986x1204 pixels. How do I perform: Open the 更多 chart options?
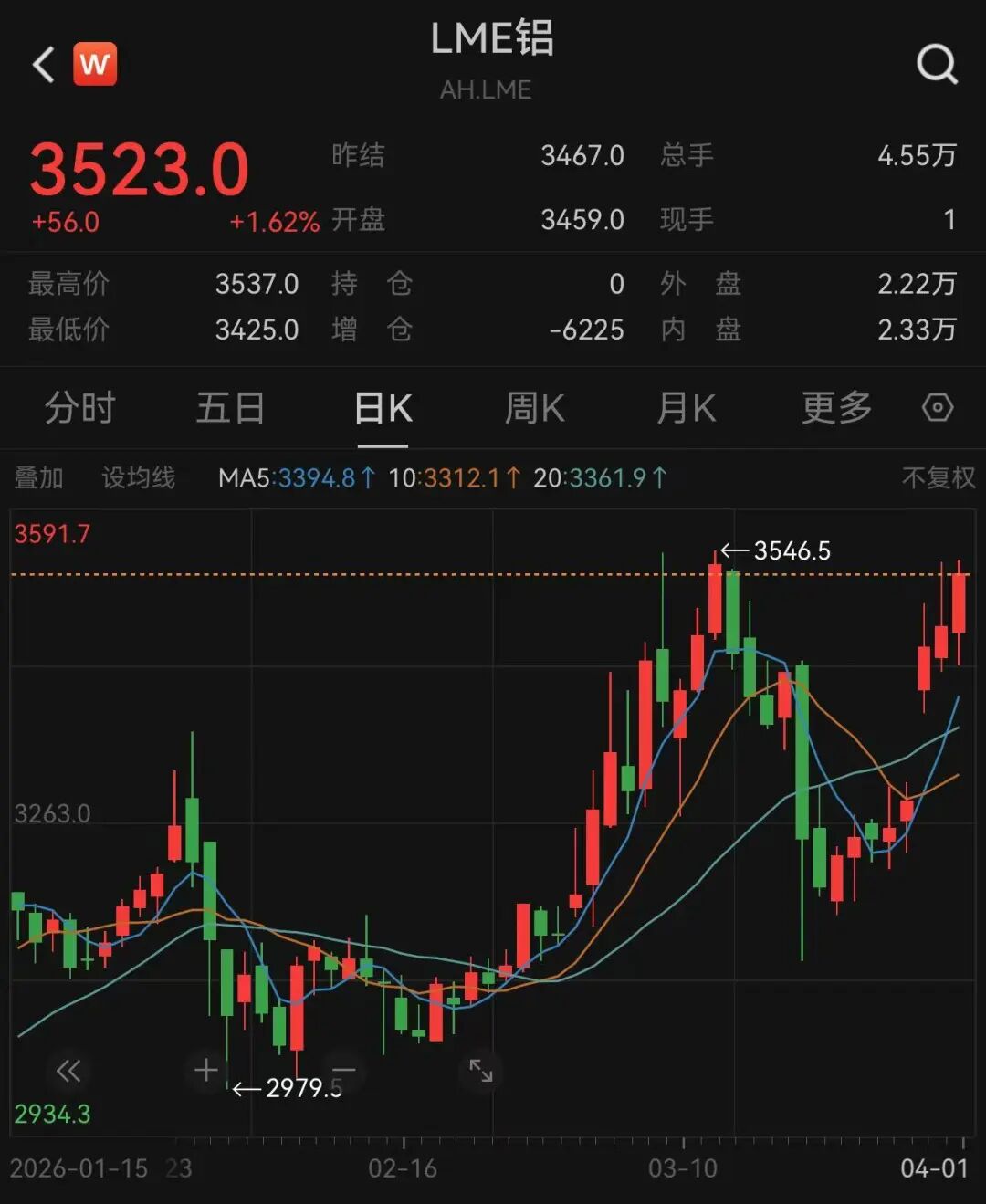836,408
